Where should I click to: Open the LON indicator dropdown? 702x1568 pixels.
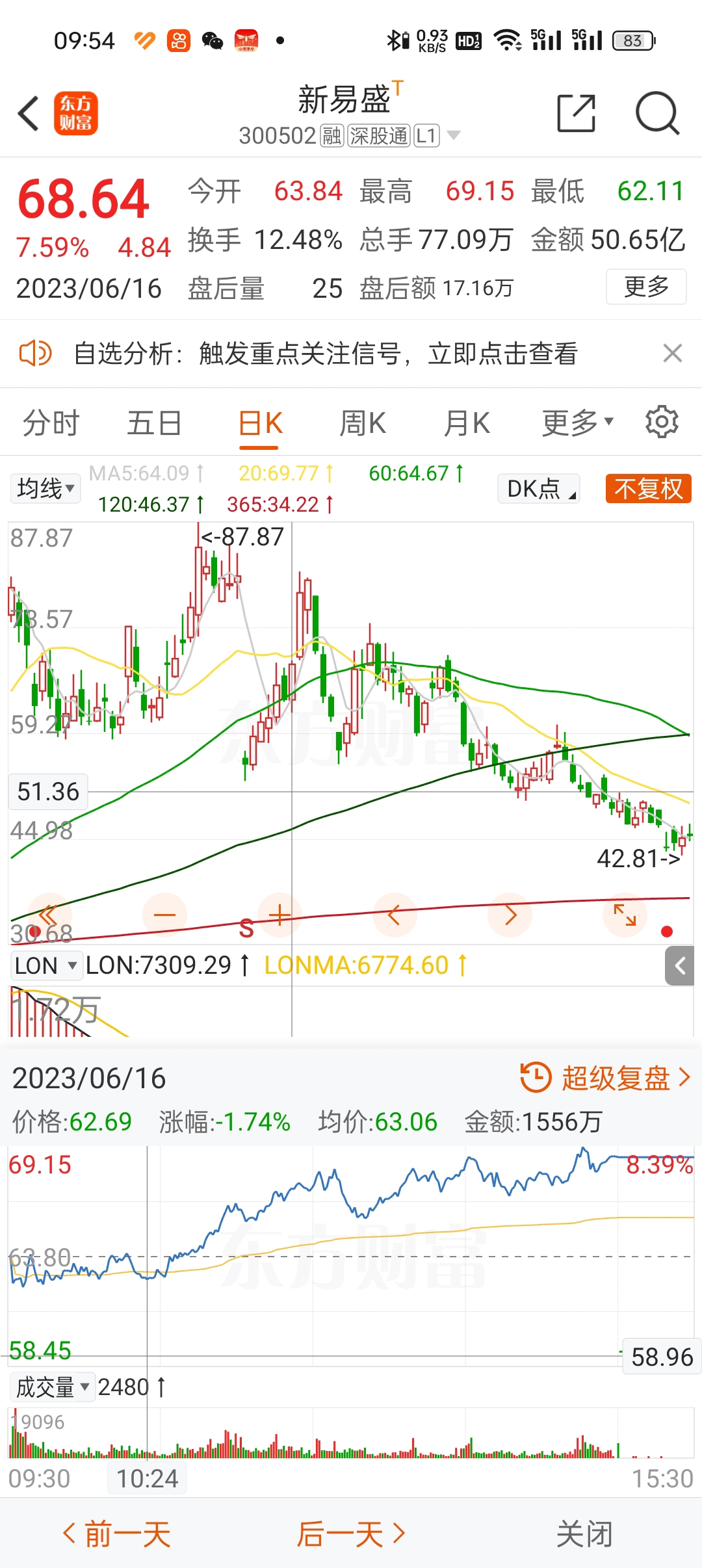[47, 965]
